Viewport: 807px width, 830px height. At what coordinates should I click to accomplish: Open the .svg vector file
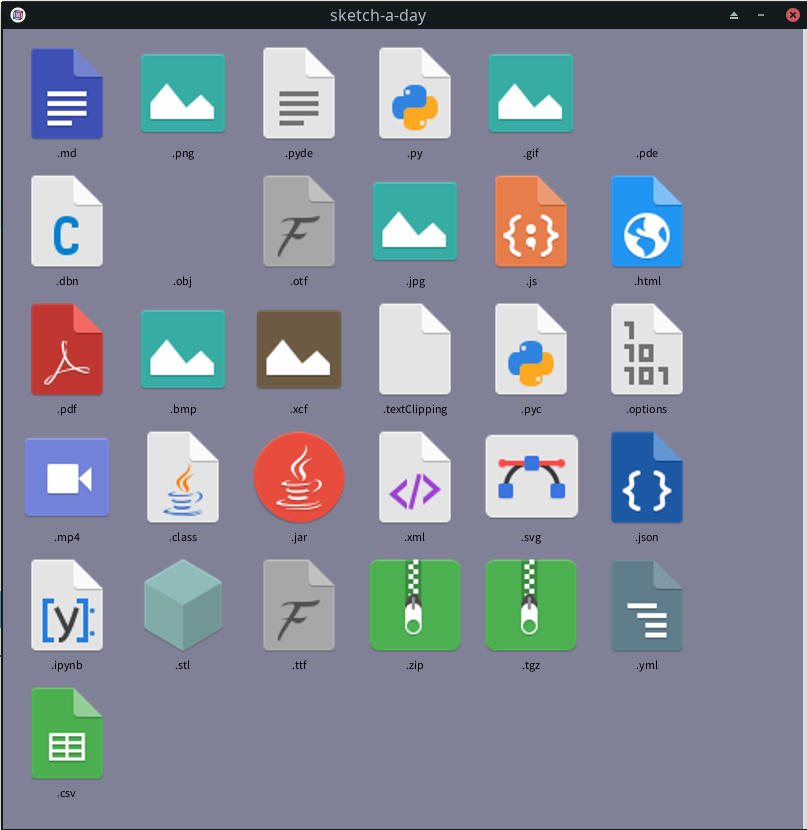[531, 477]
